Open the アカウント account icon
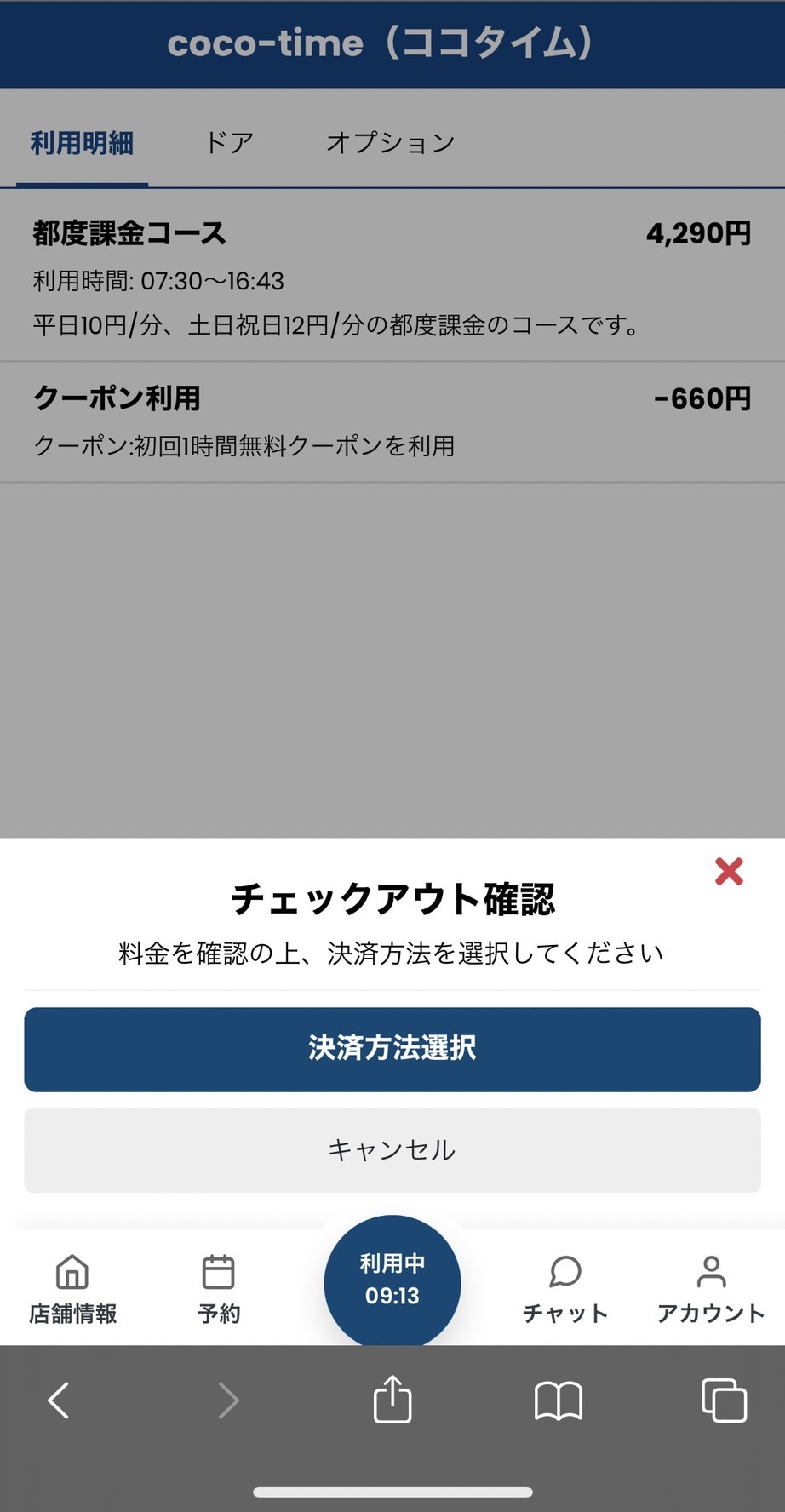The height and width of the screenshot is (1512, 785). [711, 1284]
